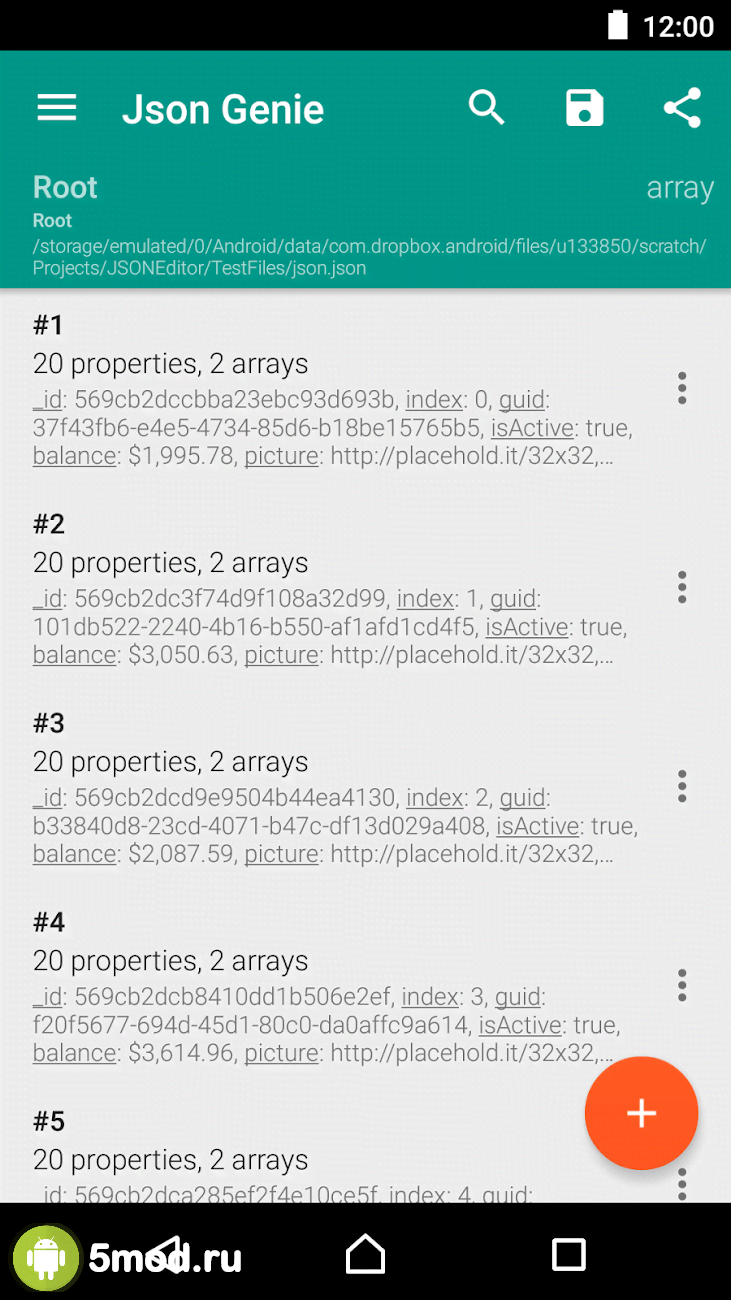Save the JSON file
This screenshot has width=731, height=1300.
(x=585, y=108)
